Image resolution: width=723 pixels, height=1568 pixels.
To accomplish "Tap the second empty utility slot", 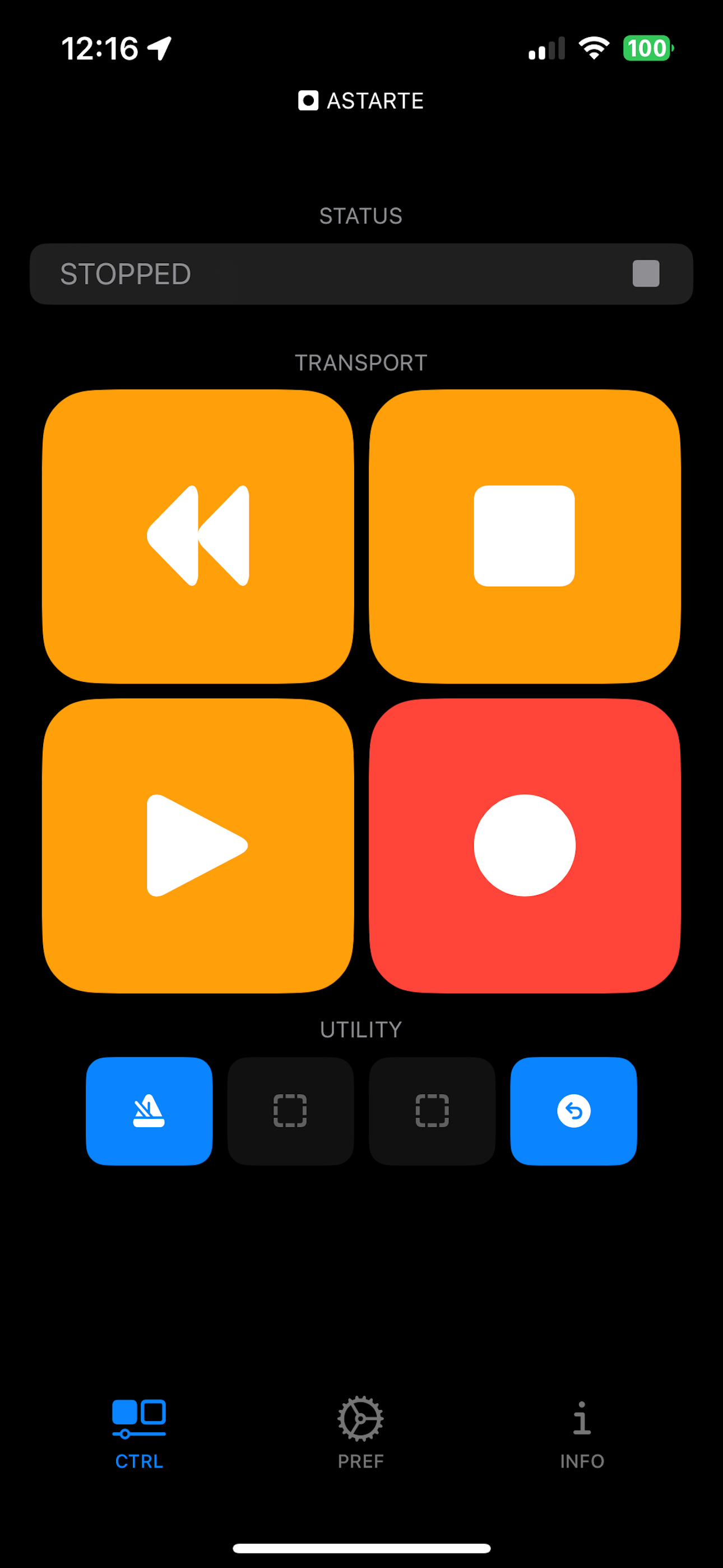I will point(432,1111).
